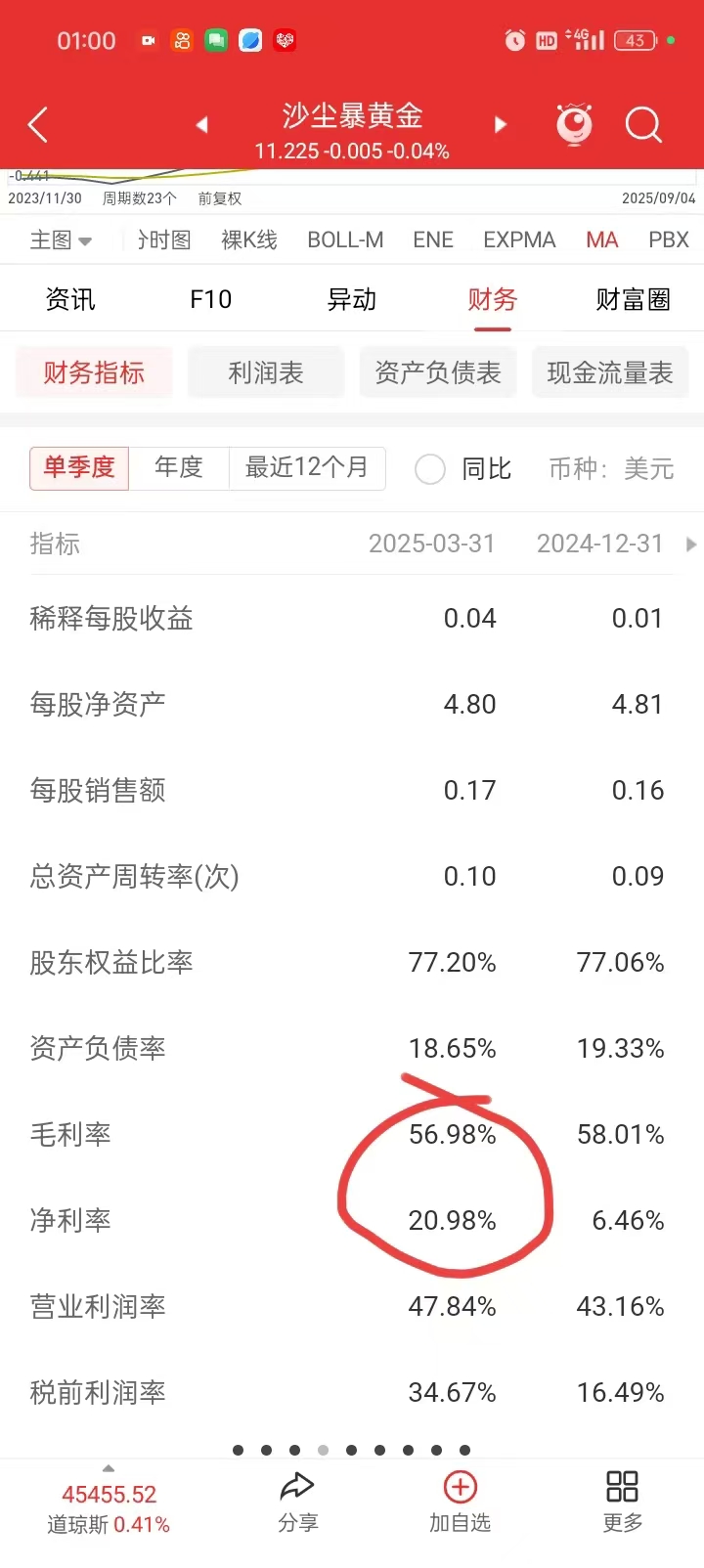The image size is (704, 1568).
Task: Select the 裸K线 chart option
Action: (249, 240)
